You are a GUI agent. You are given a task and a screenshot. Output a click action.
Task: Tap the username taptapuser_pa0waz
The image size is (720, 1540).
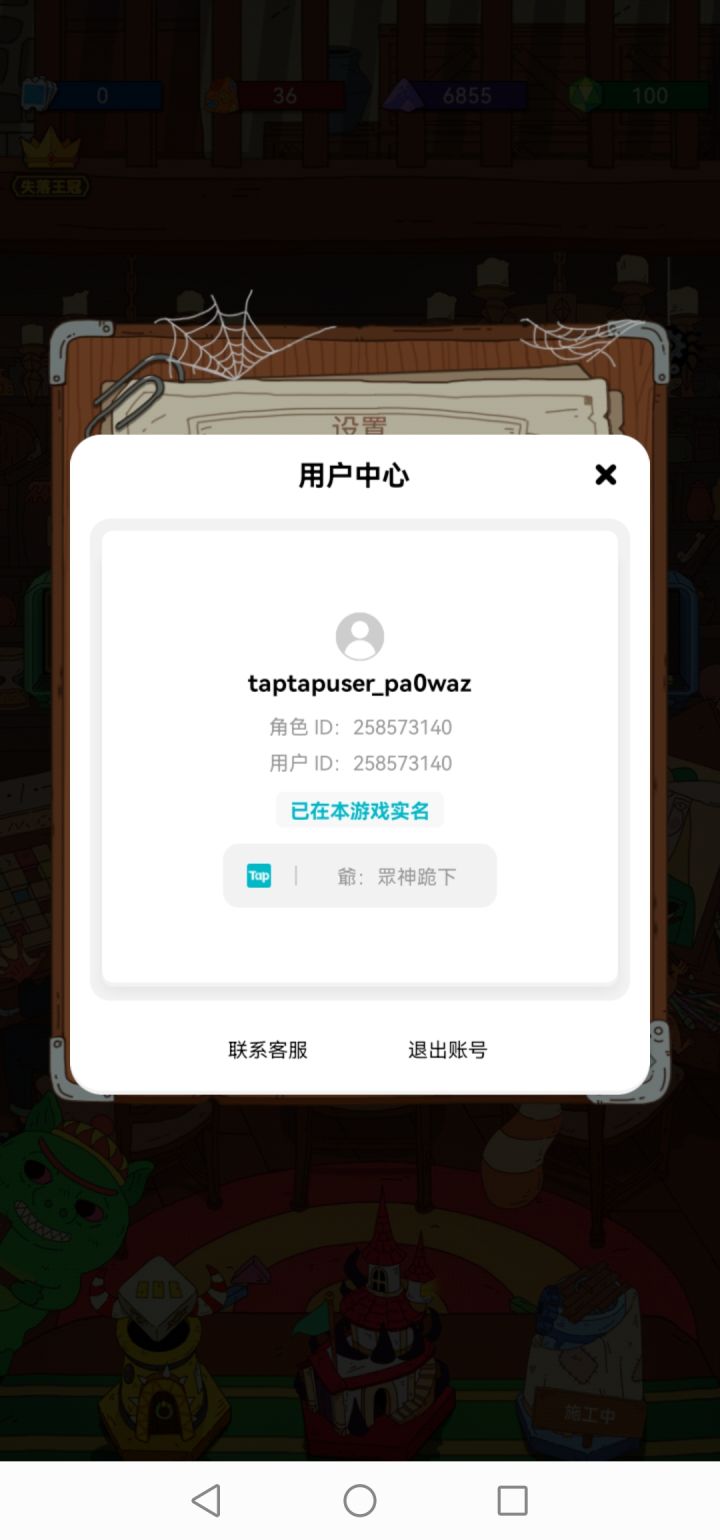coord(360,684)
